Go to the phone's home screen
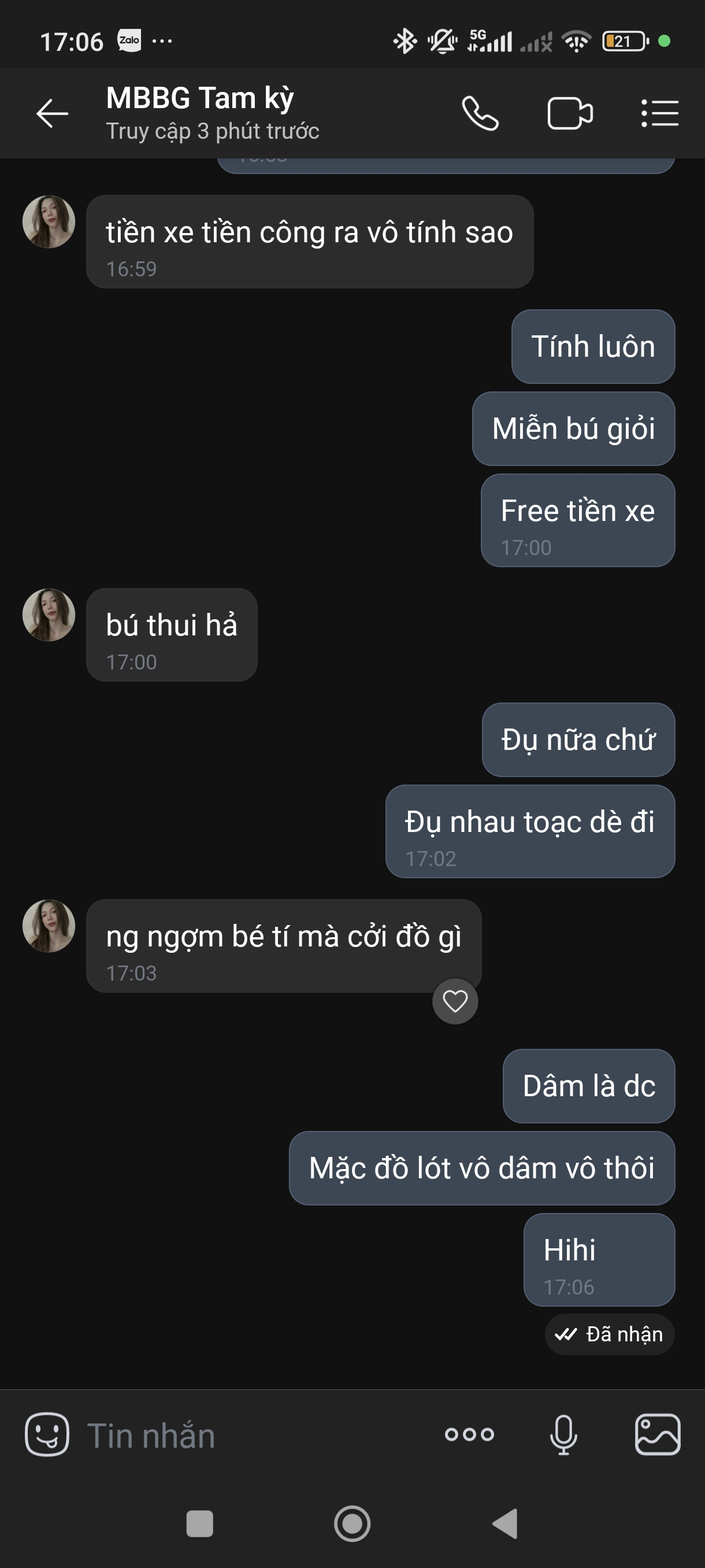 (x=352, y=1523)
